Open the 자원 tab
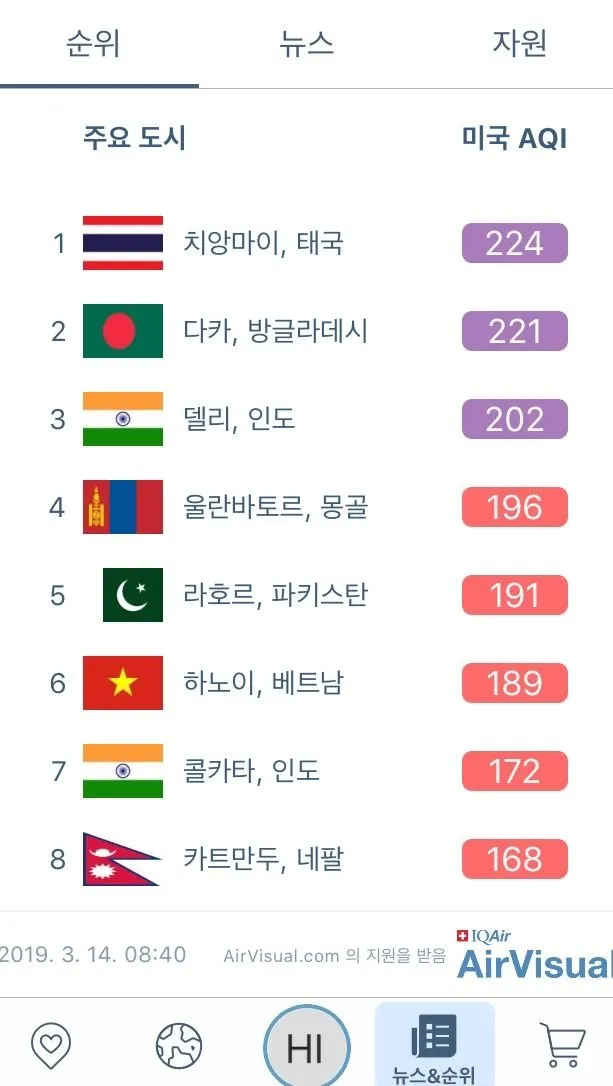The height and width of the screenshot is (1086, 613). 519,44
